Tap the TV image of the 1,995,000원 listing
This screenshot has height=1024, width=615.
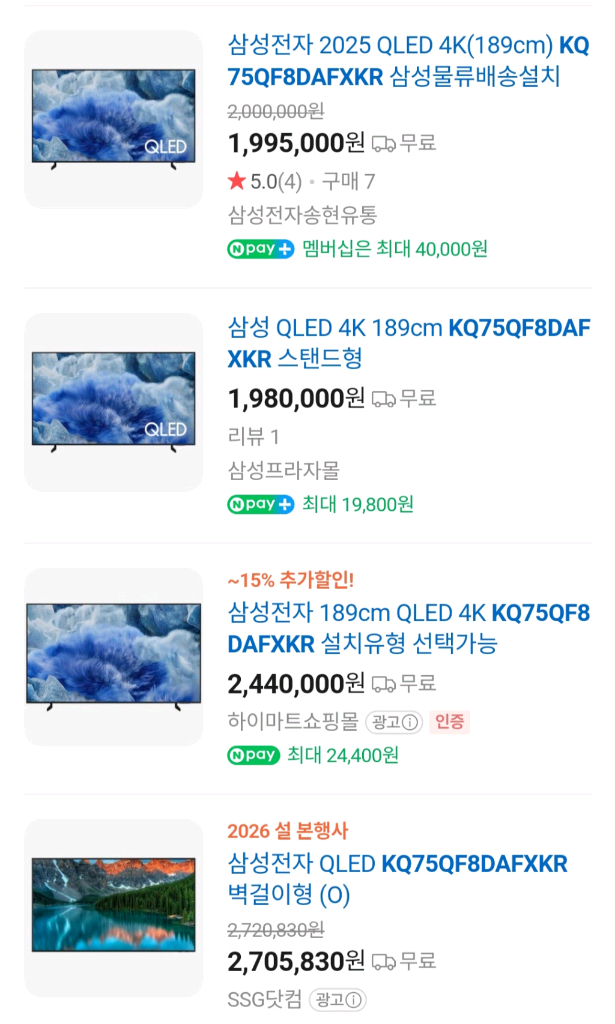coord(113,119)
